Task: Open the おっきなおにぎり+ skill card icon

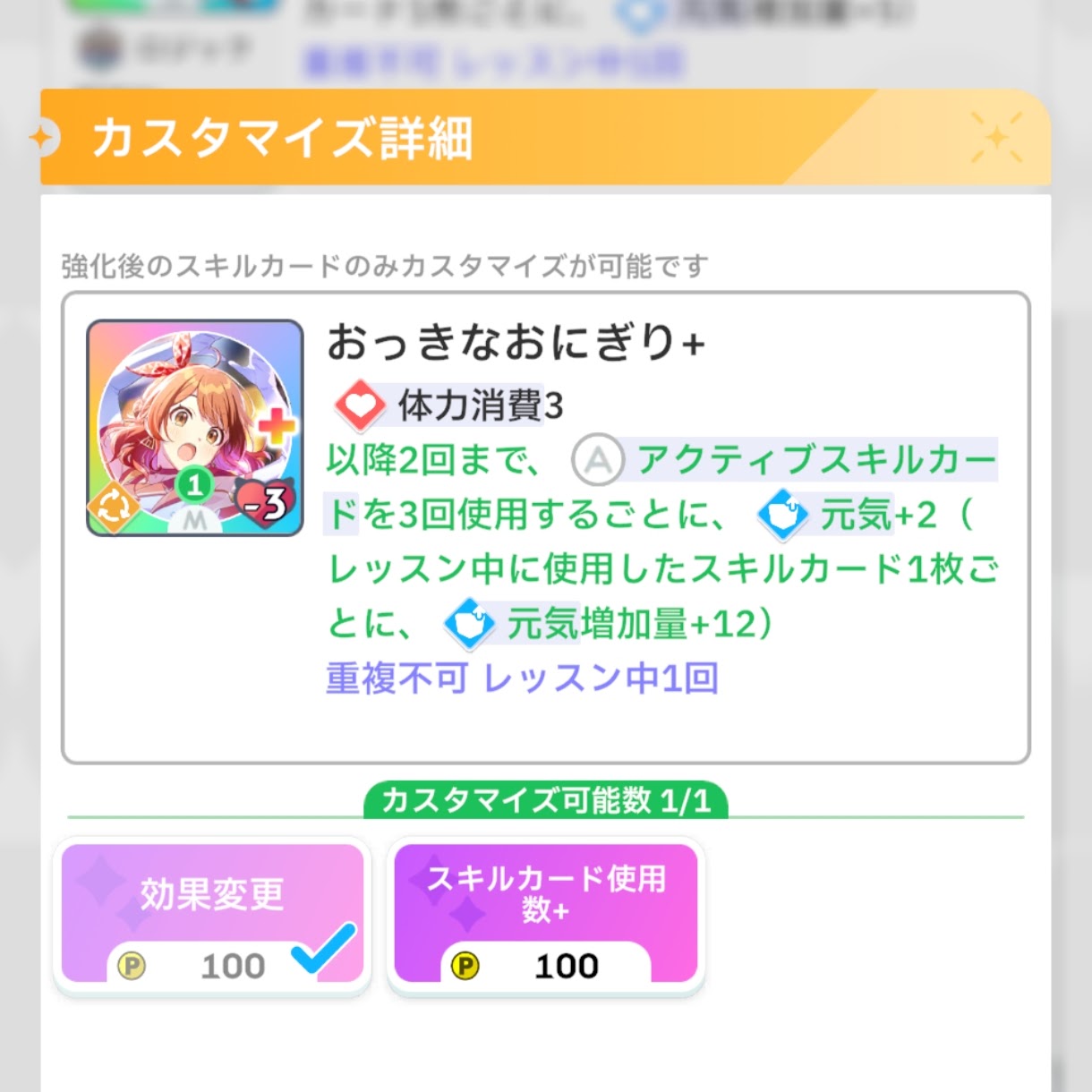Action: point(195,428)
